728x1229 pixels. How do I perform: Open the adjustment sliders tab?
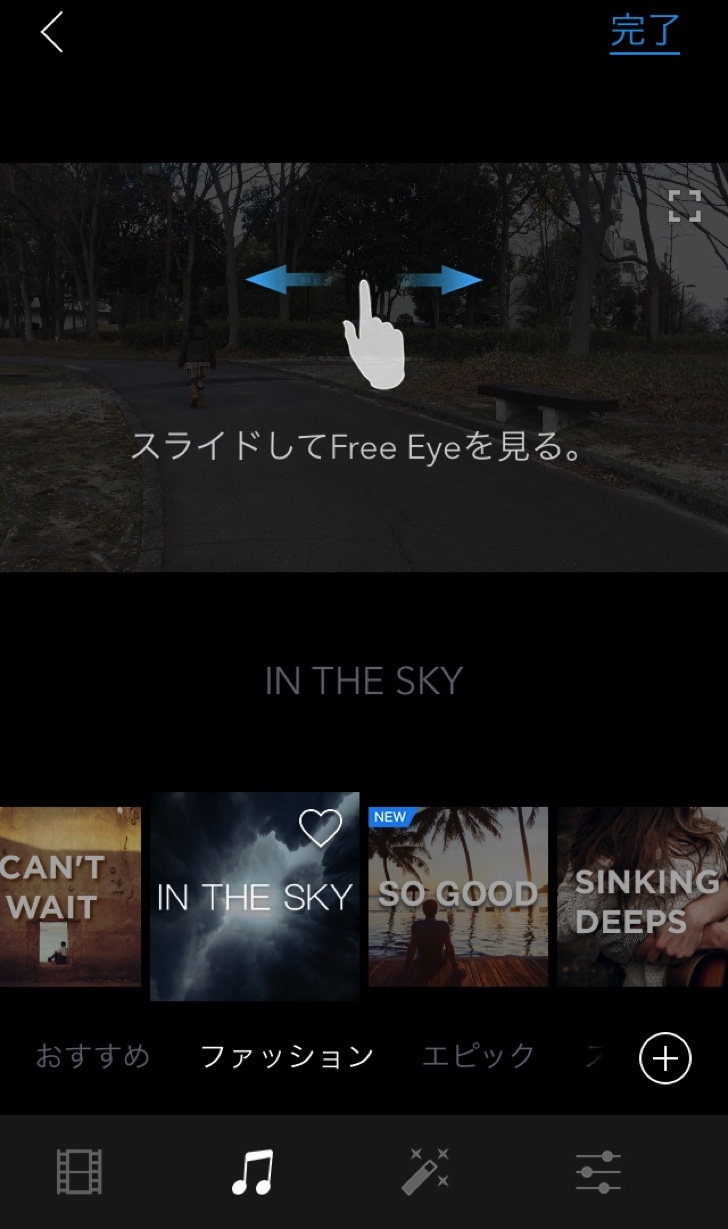click(598, 1172)
